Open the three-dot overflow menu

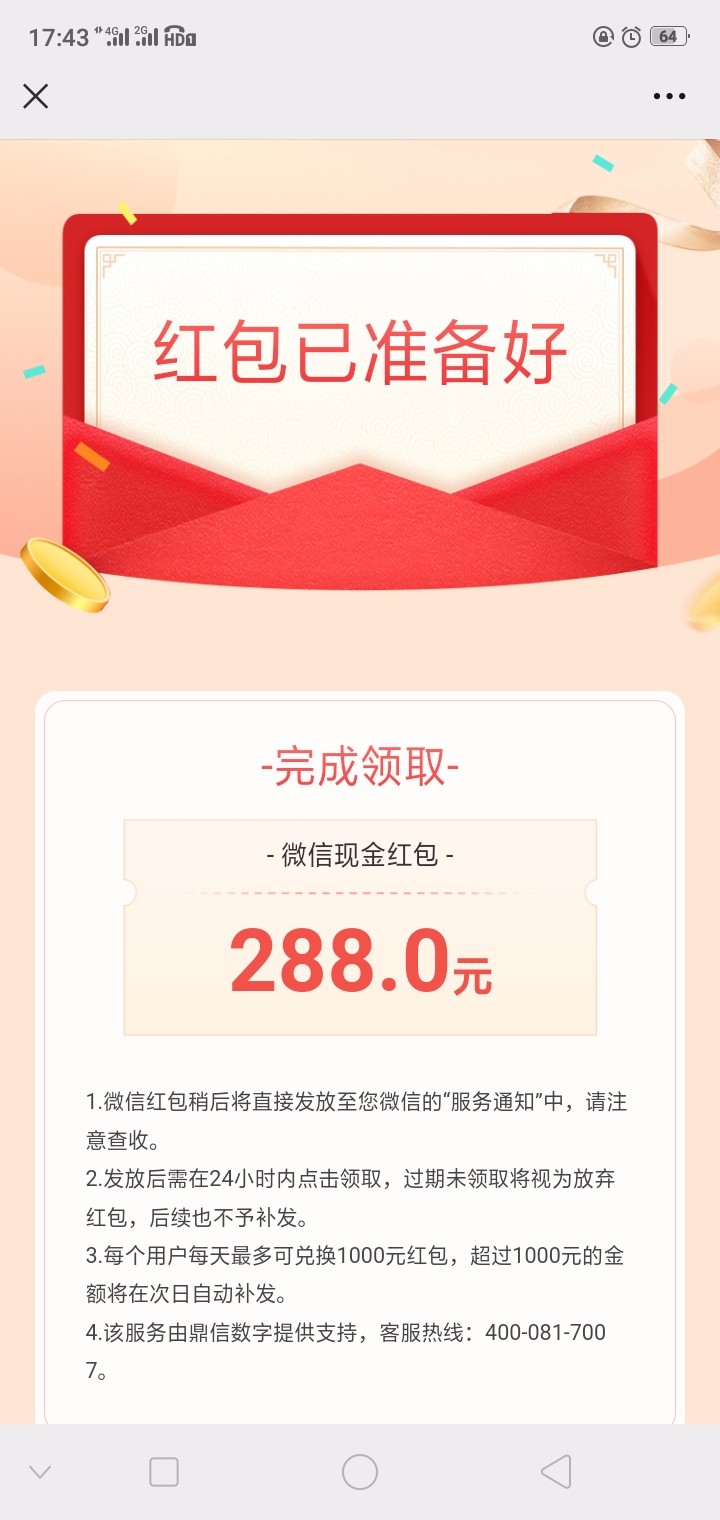click(x=669, y=96)
